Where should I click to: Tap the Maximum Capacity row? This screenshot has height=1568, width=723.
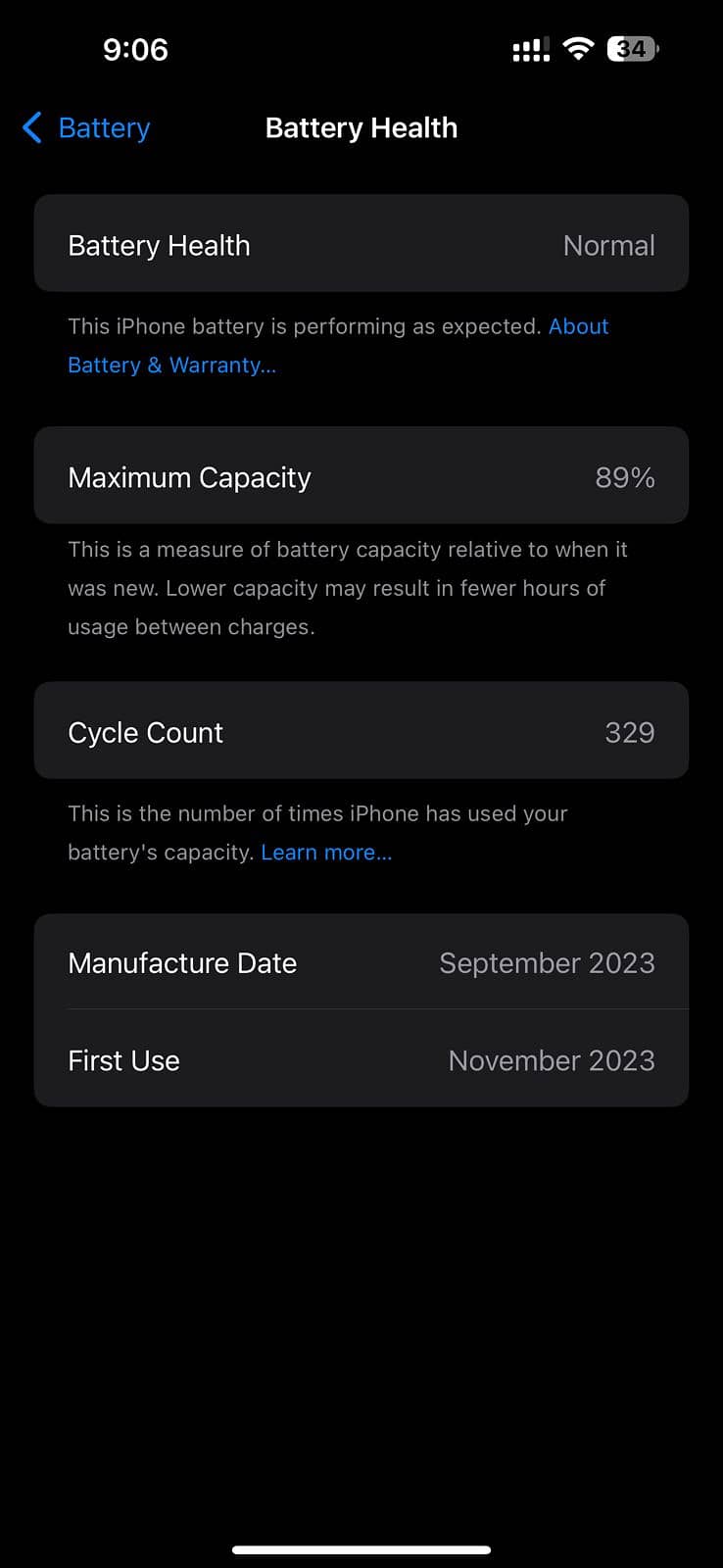pyautogui.click(x=361, y=476)
